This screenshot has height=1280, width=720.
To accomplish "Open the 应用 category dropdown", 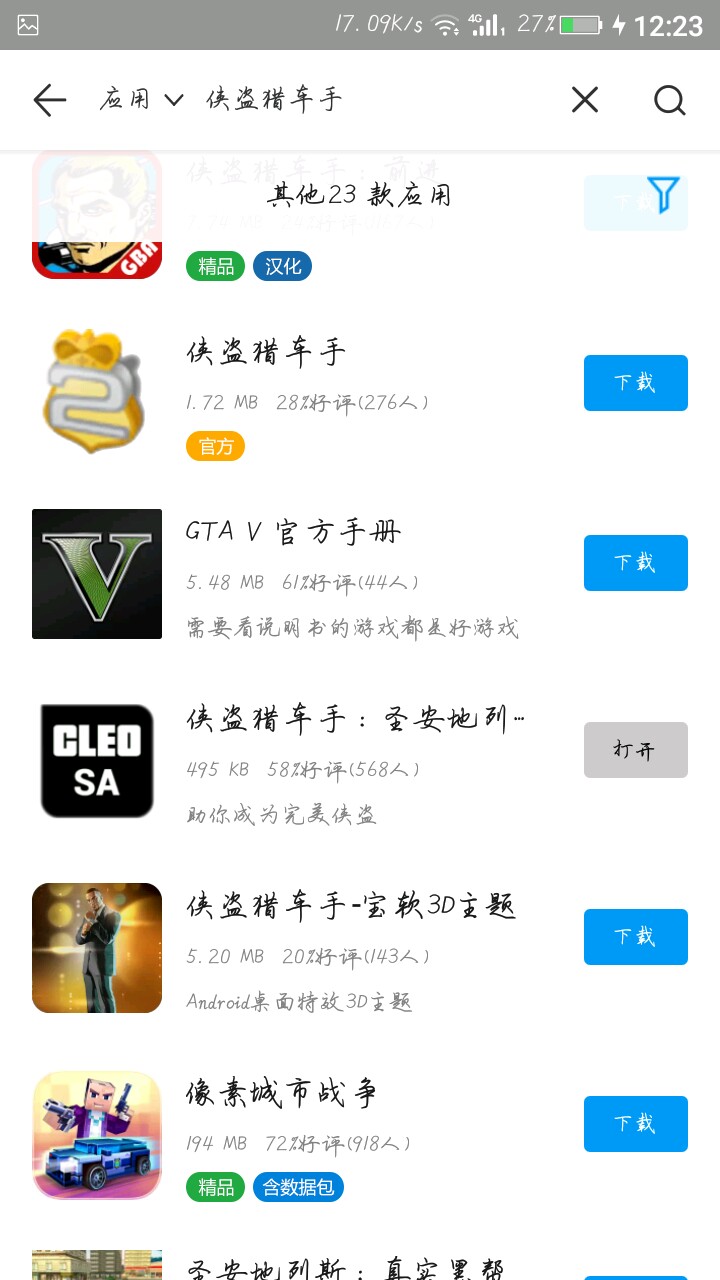I will [141, 100].
